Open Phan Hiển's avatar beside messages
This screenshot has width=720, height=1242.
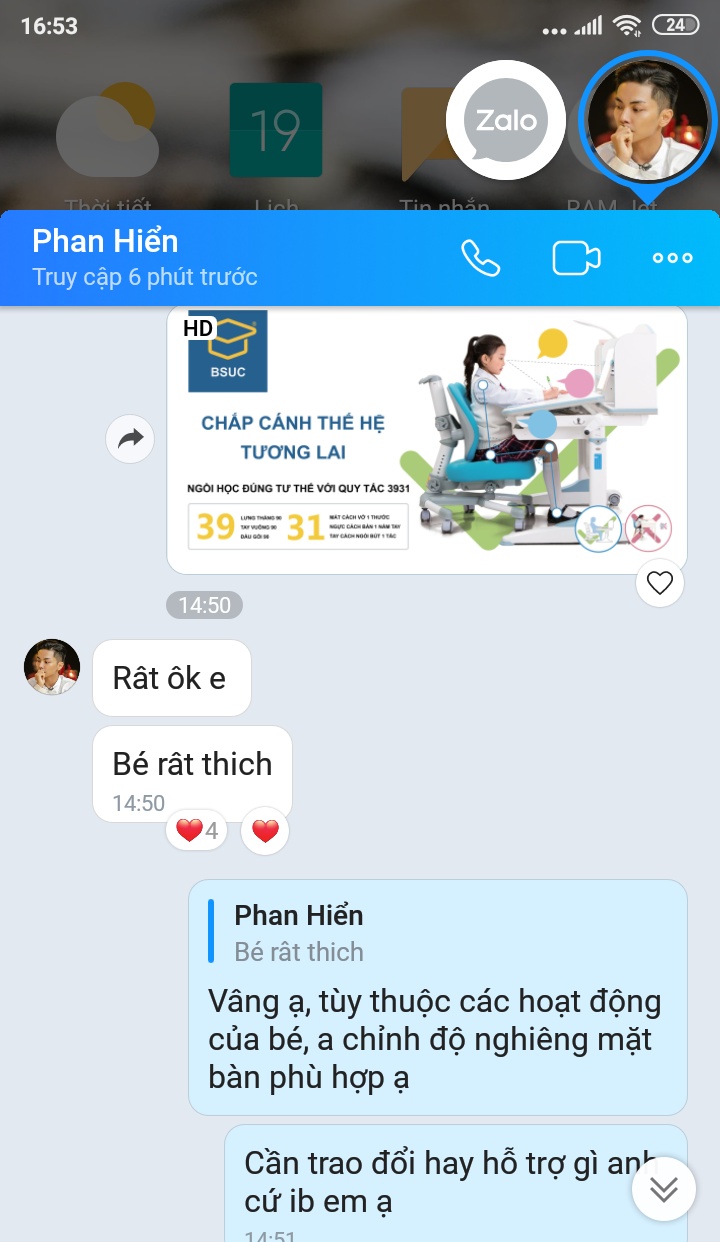(x=52, y=667)
